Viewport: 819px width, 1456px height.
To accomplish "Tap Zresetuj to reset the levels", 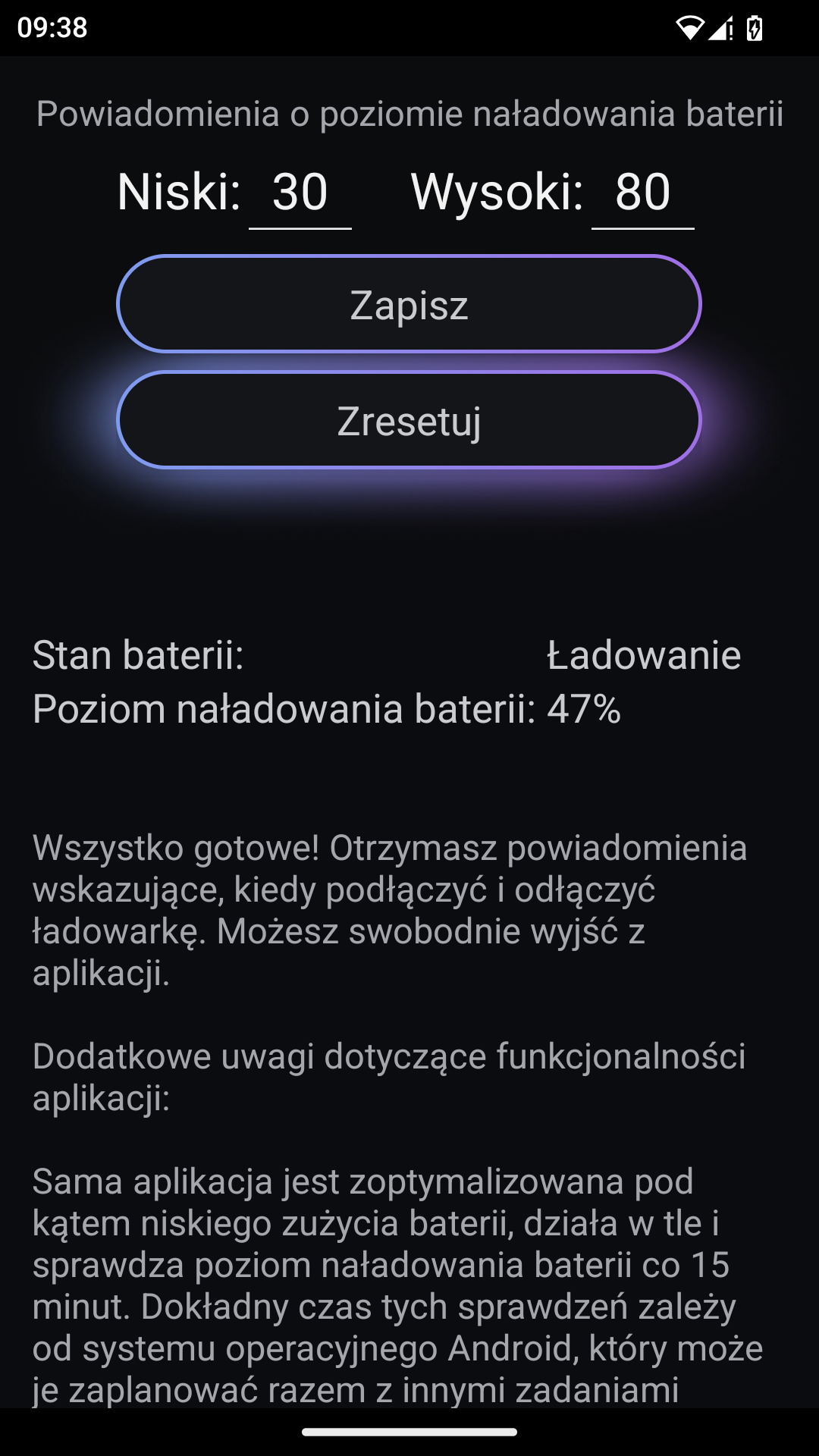I will [409, 420].
